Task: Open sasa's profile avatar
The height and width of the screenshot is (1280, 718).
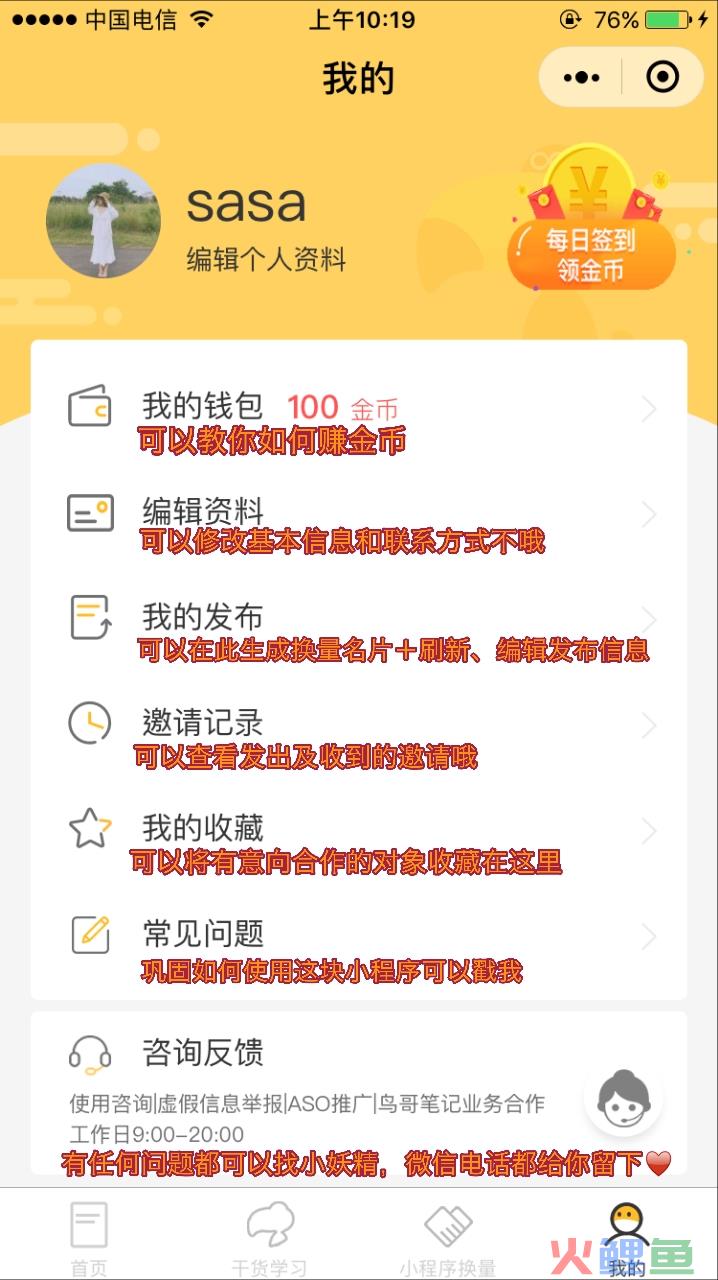Action: coord(103,221)
